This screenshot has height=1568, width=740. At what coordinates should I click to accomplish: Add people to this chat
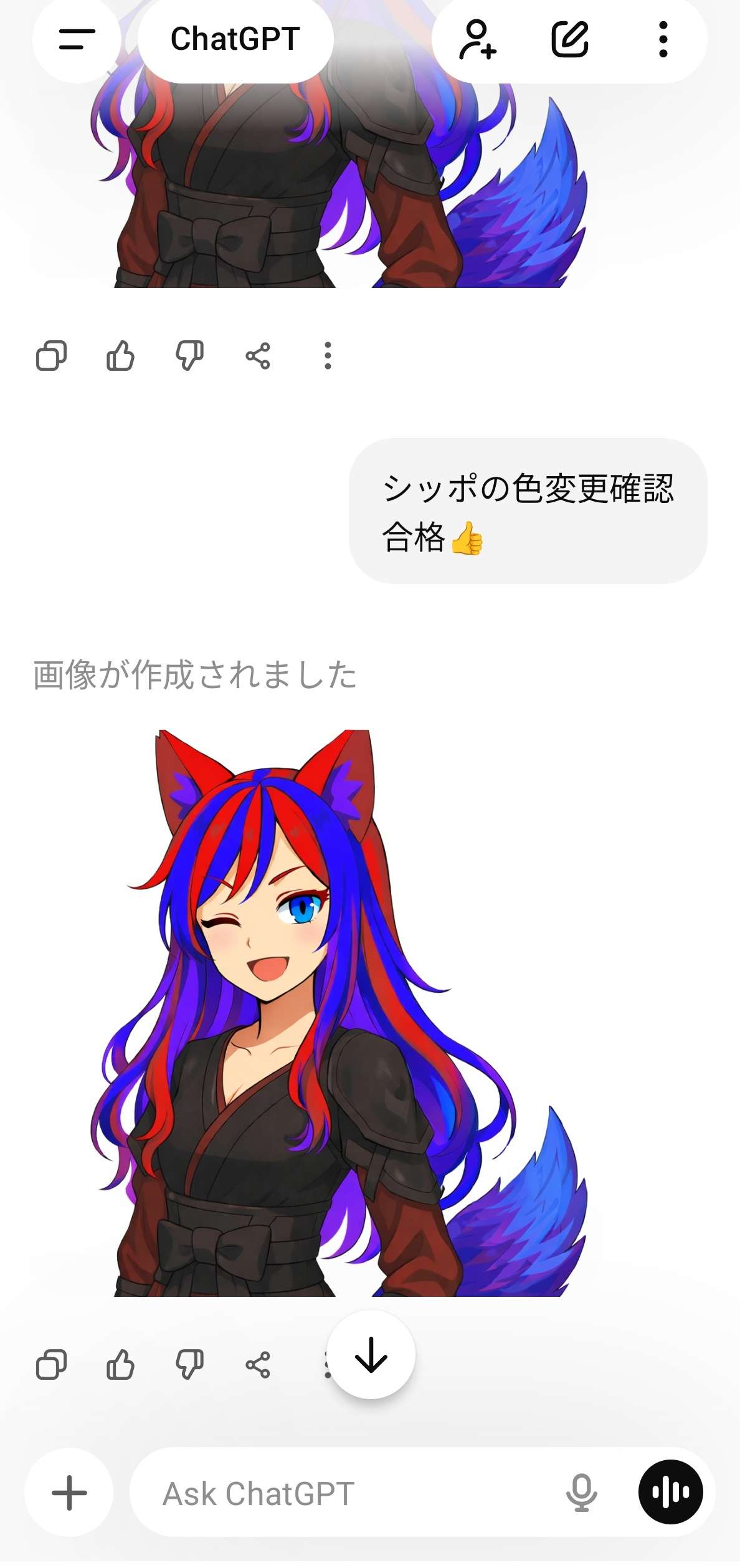[x=478, y=39]
